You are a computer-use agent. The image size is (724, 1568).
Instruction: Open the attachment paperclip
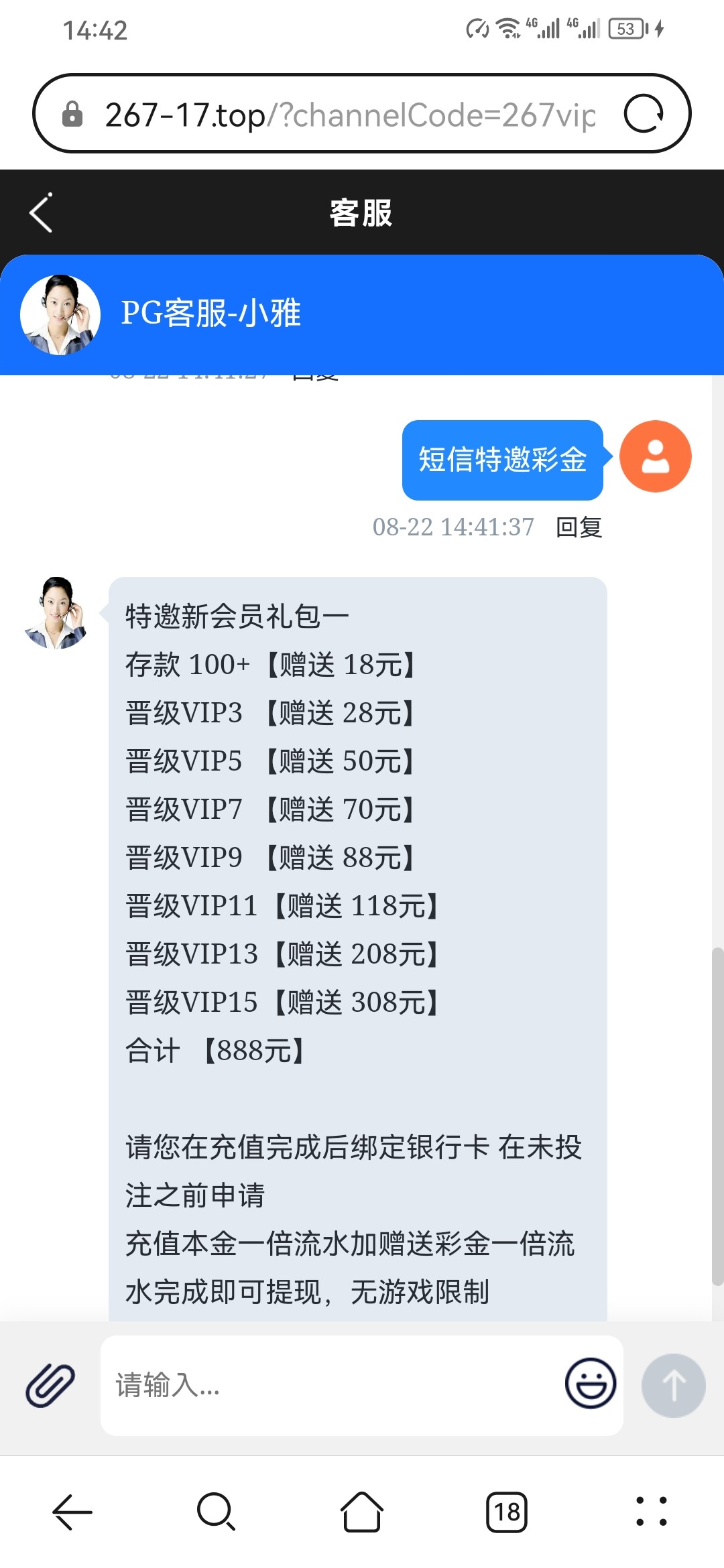click(50, 1384)
